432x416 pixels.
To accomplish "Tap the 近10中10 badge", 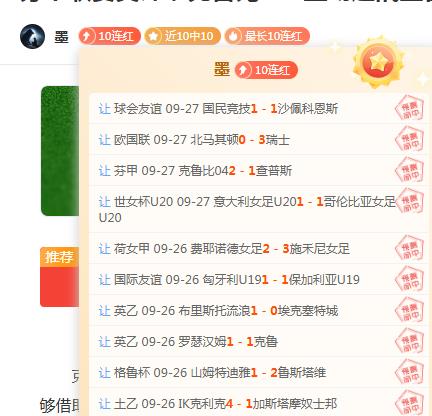I will [x=182, y=36].
